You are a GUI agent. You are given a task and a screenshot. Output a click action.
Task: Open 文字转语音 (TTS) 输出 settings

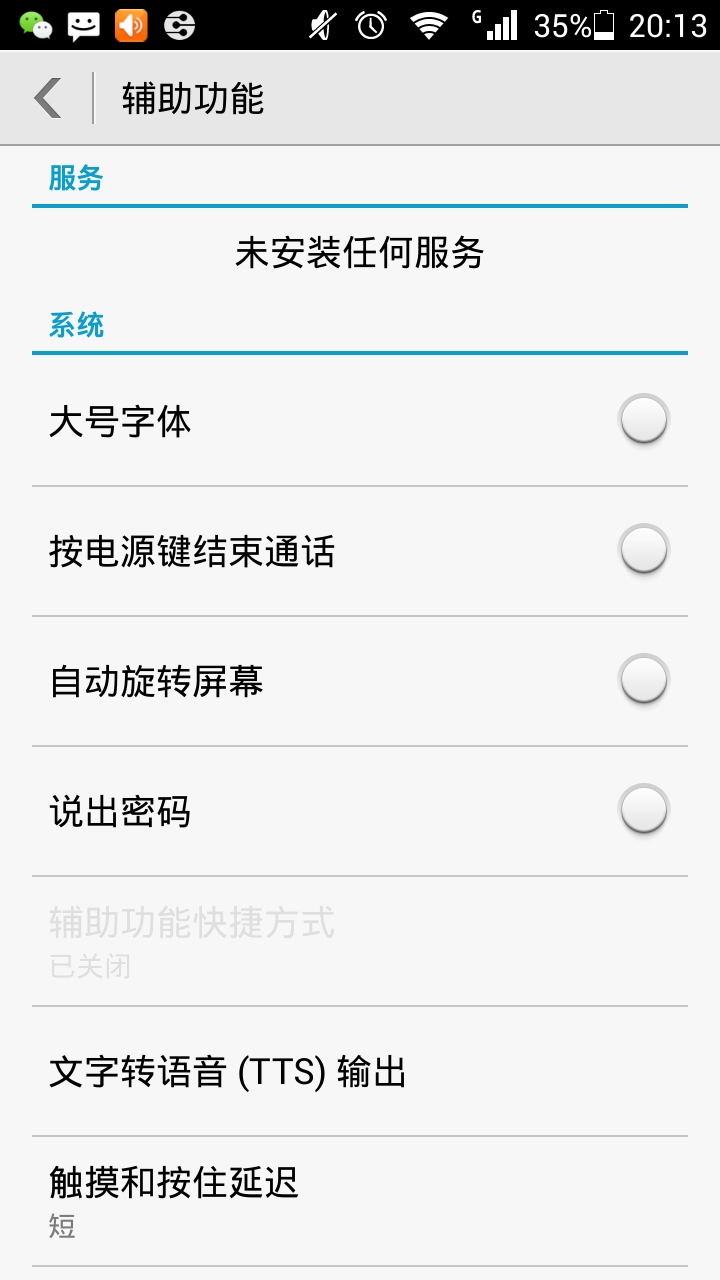coord(360,1072)
